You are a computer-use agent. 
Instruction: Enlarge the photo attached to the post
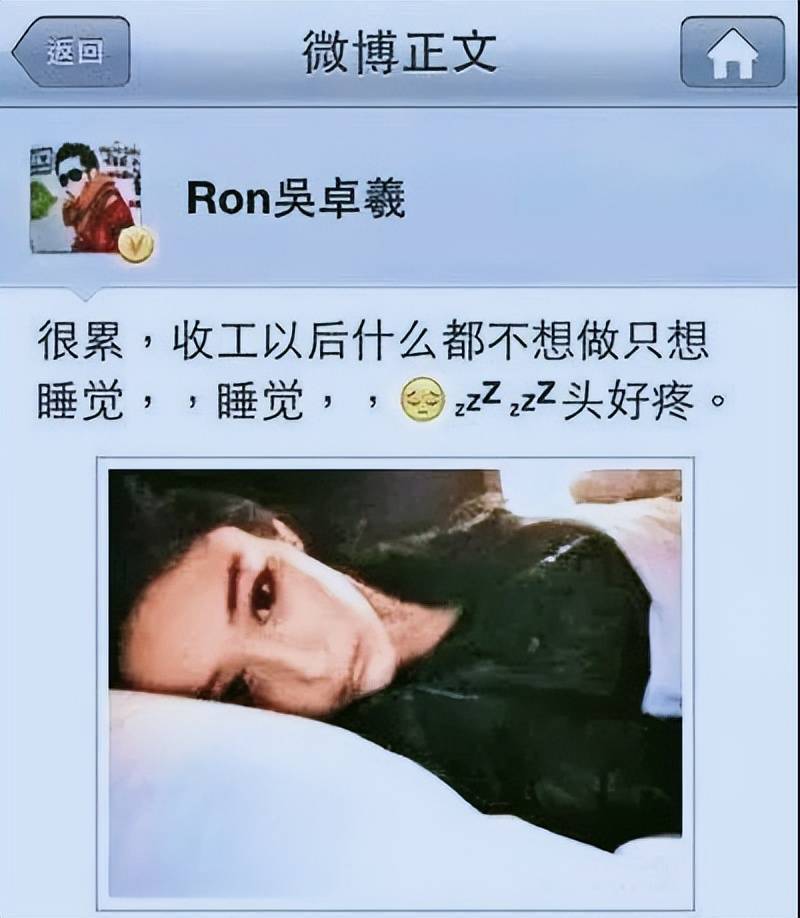(395, 682)
